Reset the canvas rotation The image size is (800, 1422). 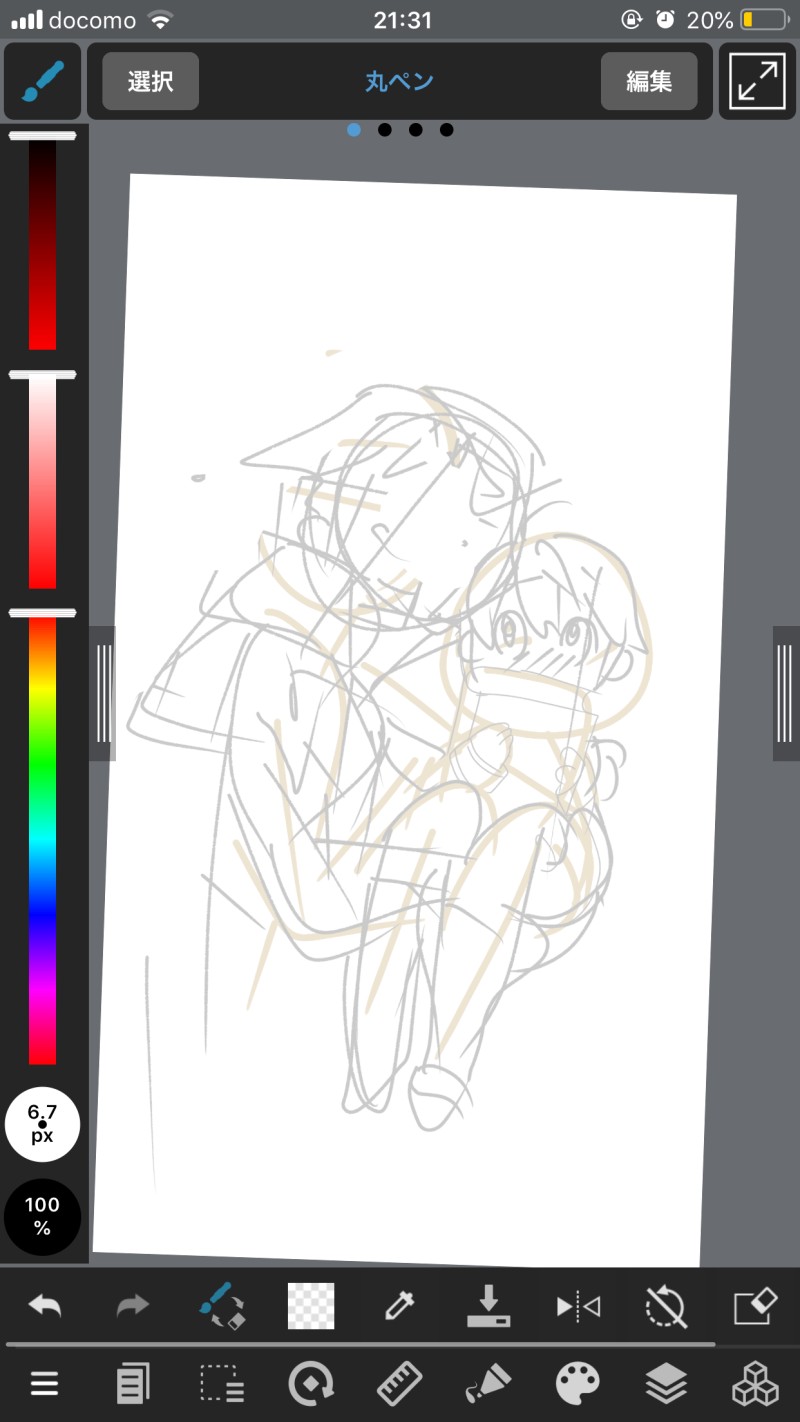pyautogui.click(x=666, y=1306)
